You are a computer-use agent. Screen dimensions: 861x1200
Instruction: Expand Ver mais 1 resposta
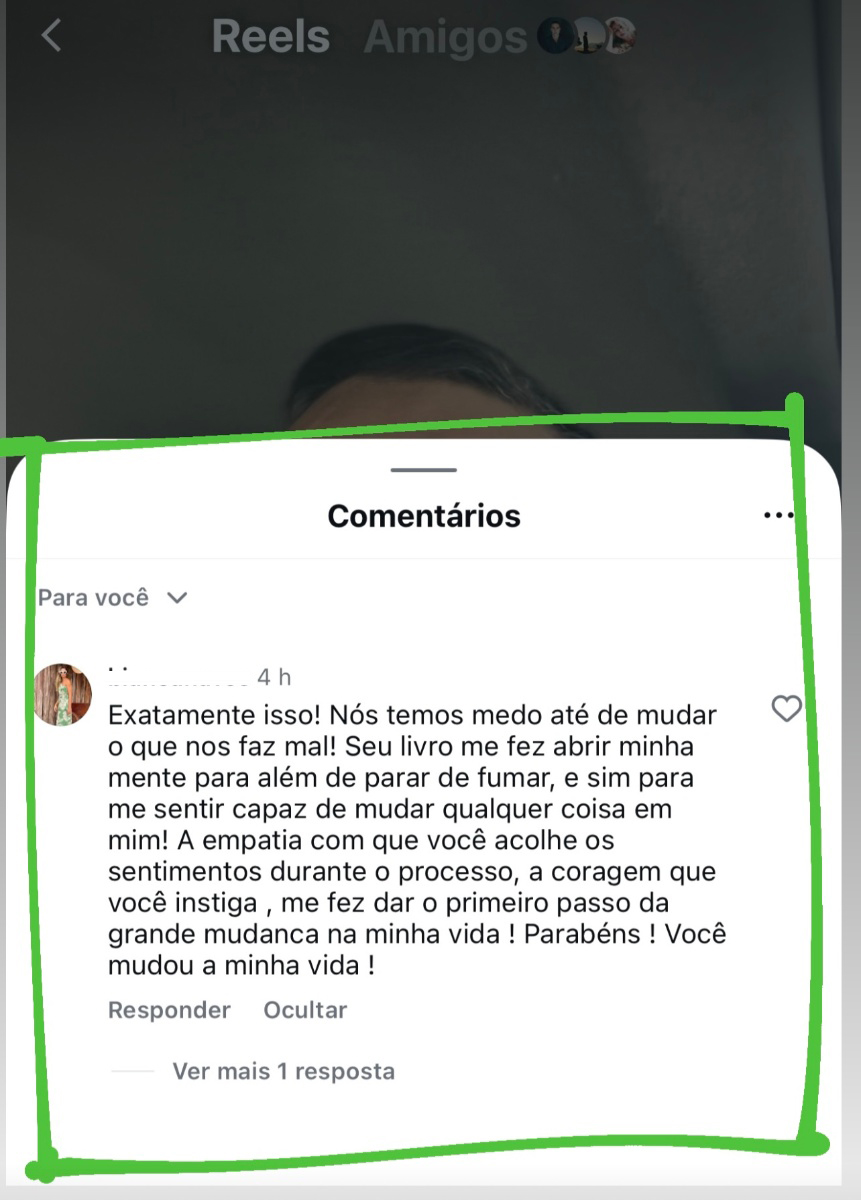[x=283, y=1071]
